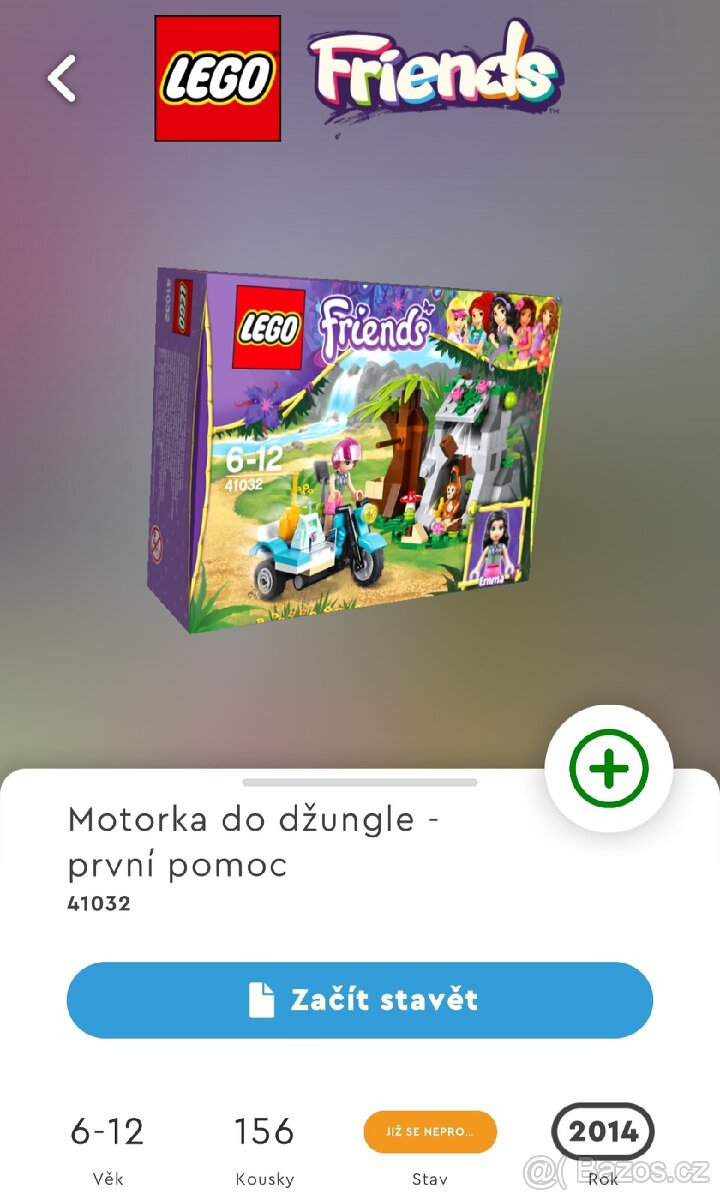Toggle the 2014 Rok year badge
720x1200 pixels.
click(x=604, y=1131)
